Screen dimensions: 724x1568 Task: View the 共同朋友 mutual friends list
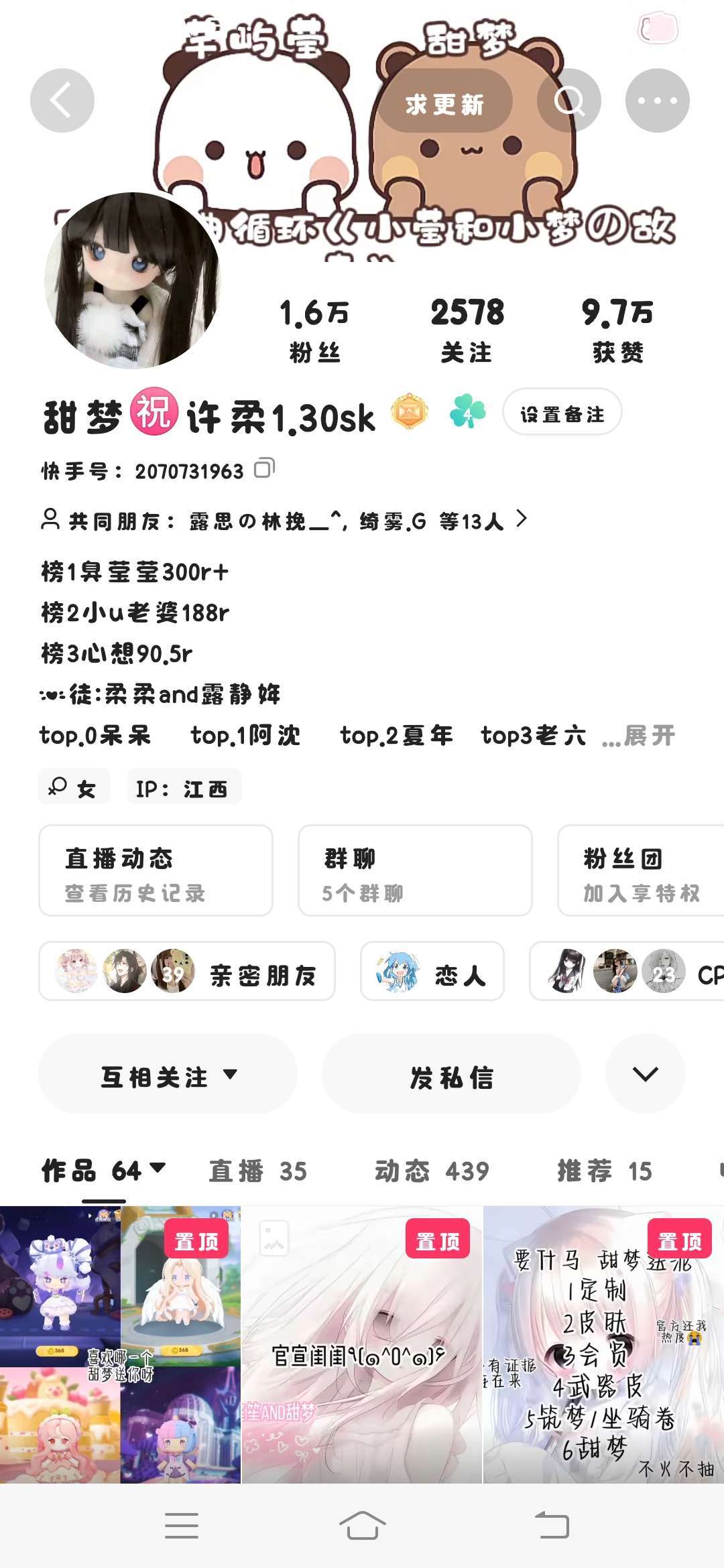pyautogui.click(x=285, y=521)
